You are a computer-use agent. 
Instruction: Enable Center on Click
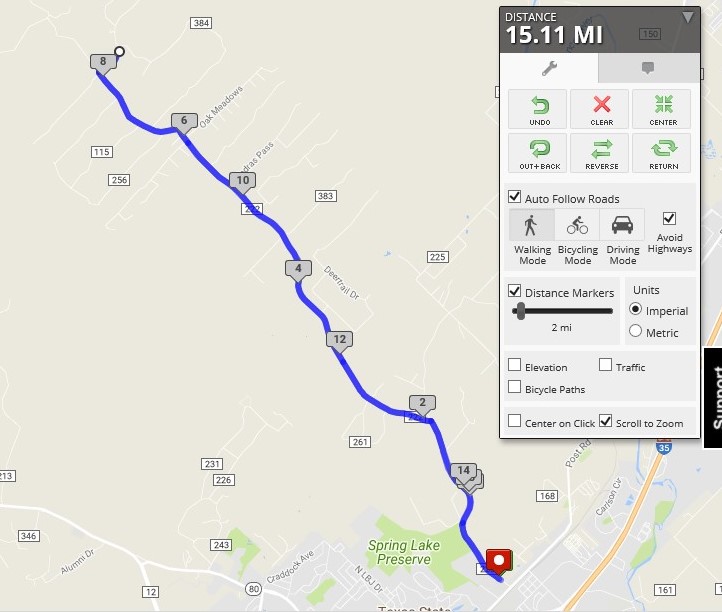tap(515, 422)
